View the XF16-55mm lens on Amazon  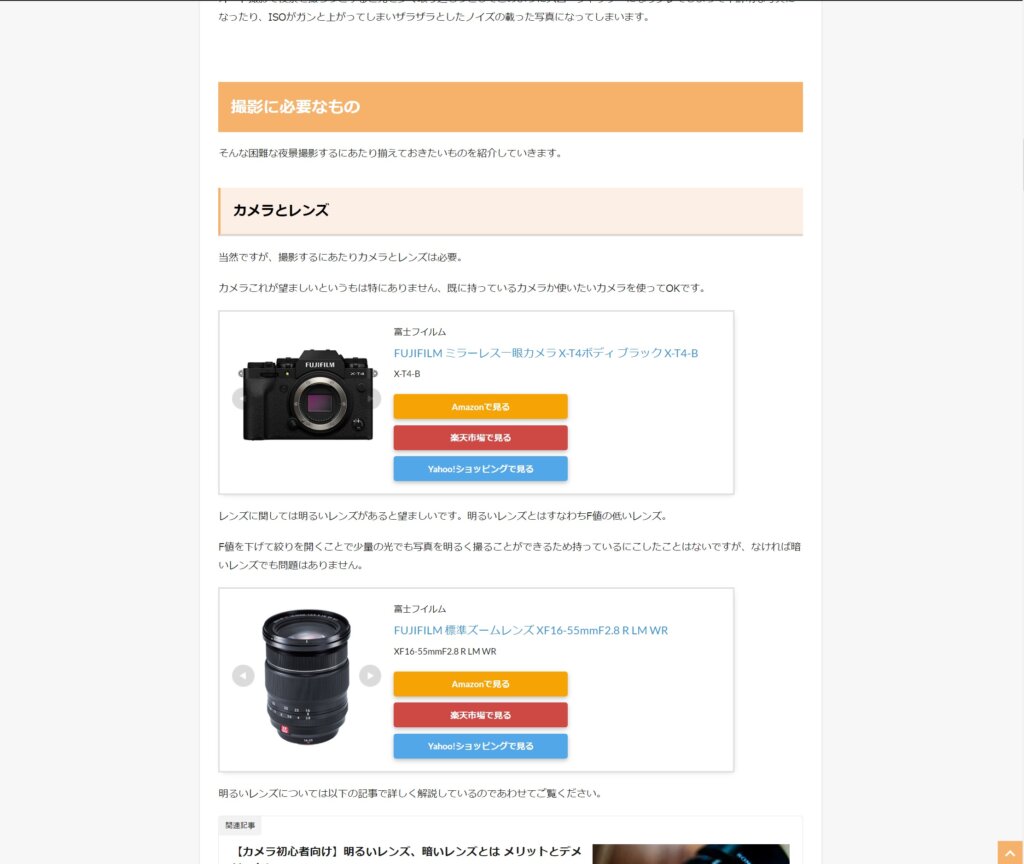coord(480,684)
